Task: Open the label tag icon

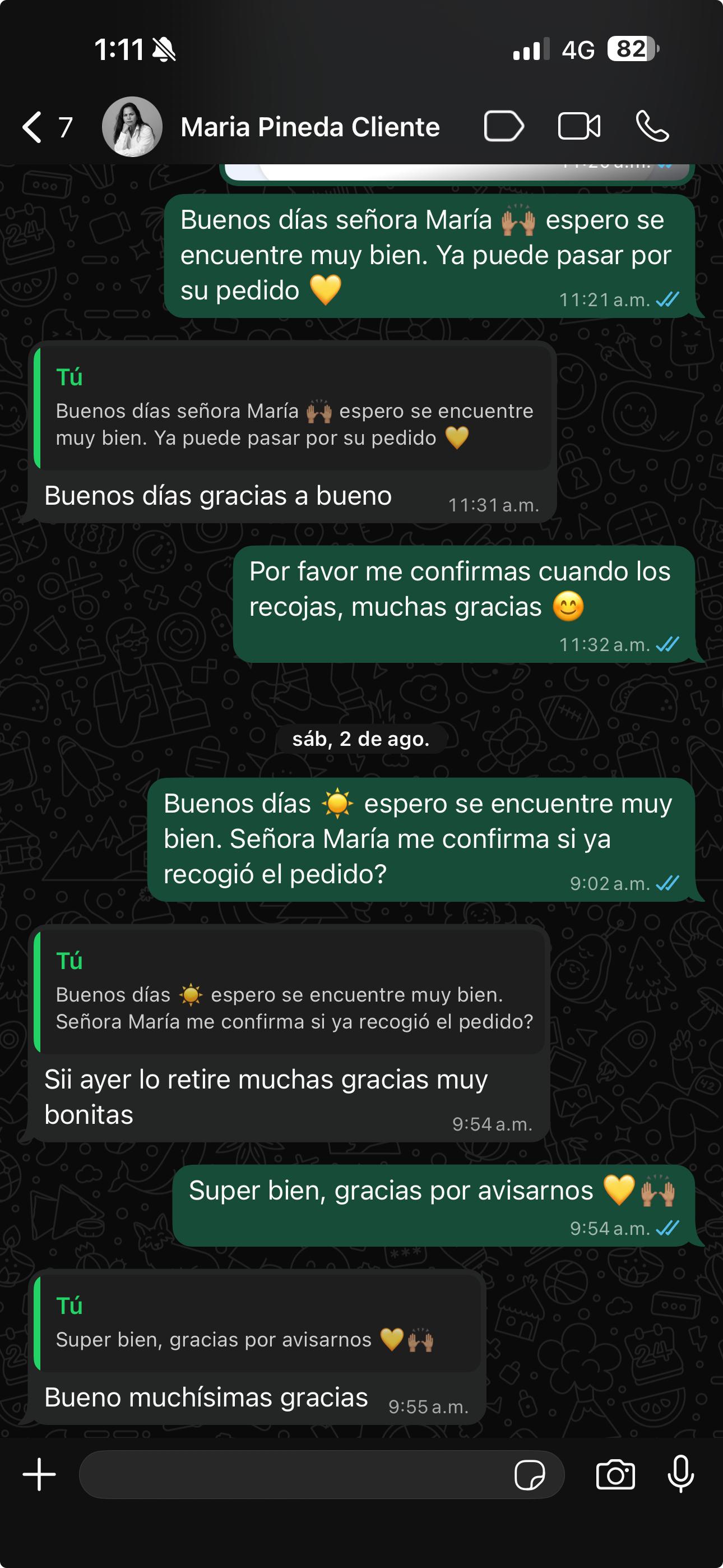Action: pos(503,127)
